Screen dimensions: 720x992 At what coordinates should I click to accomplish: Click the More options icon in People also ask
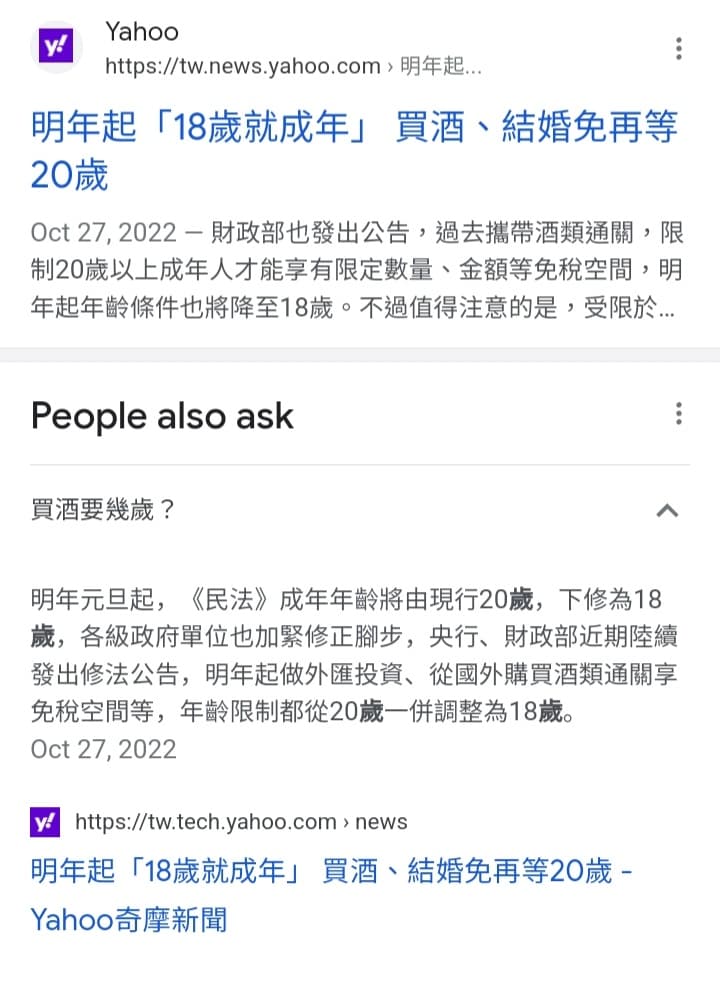pos(678,413)
